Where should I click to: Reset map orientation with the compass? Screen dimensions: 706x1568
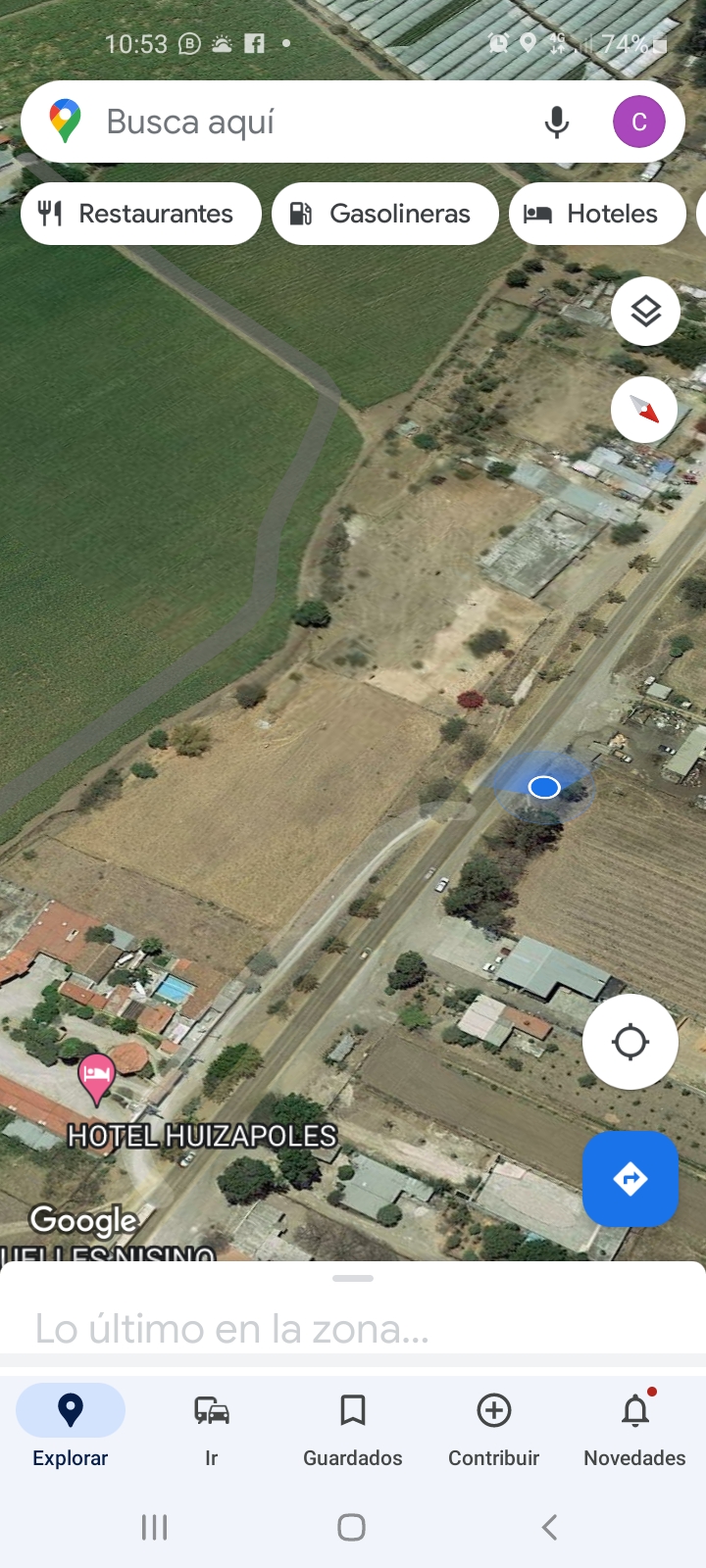(644, 409)
